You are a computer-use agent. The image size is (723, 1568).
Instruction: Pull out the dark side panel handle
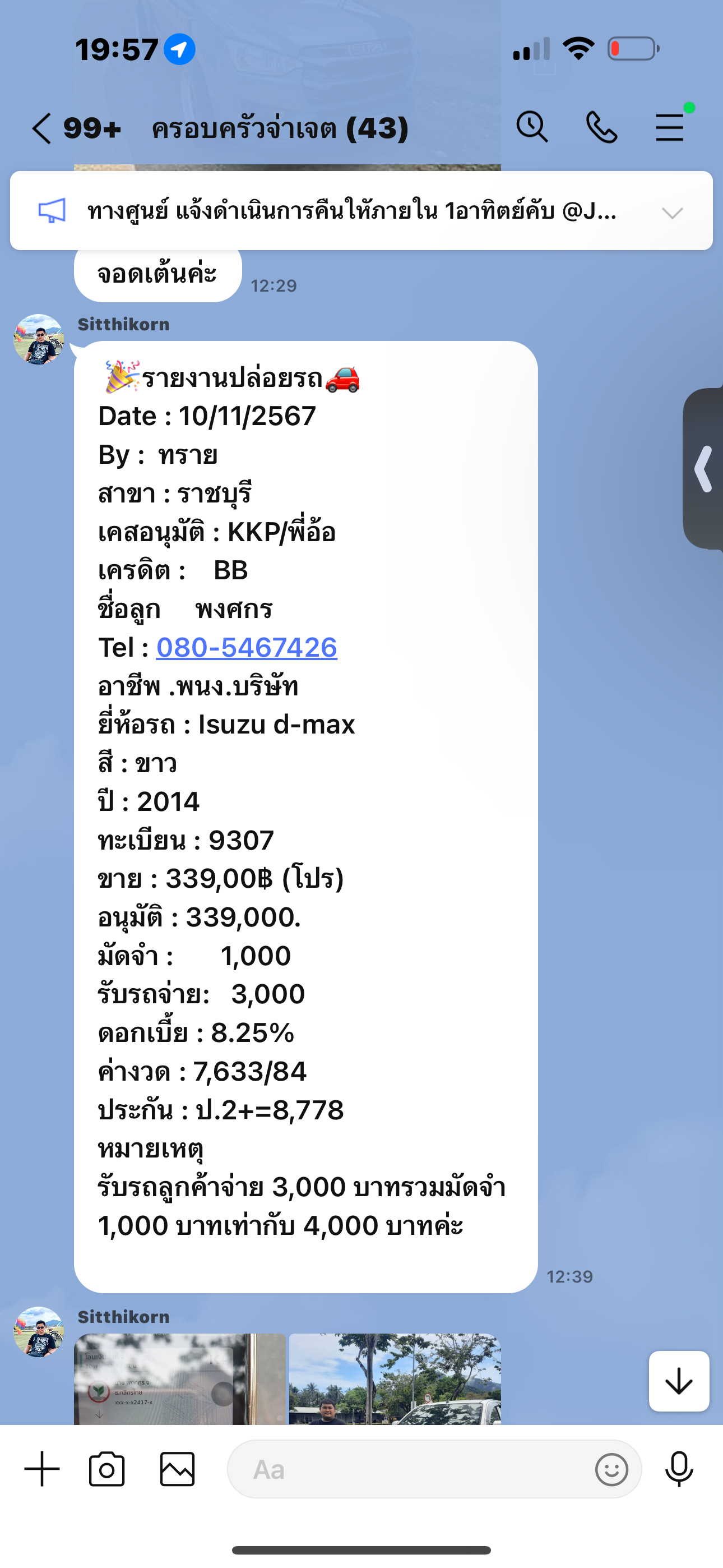coord(704,468)
